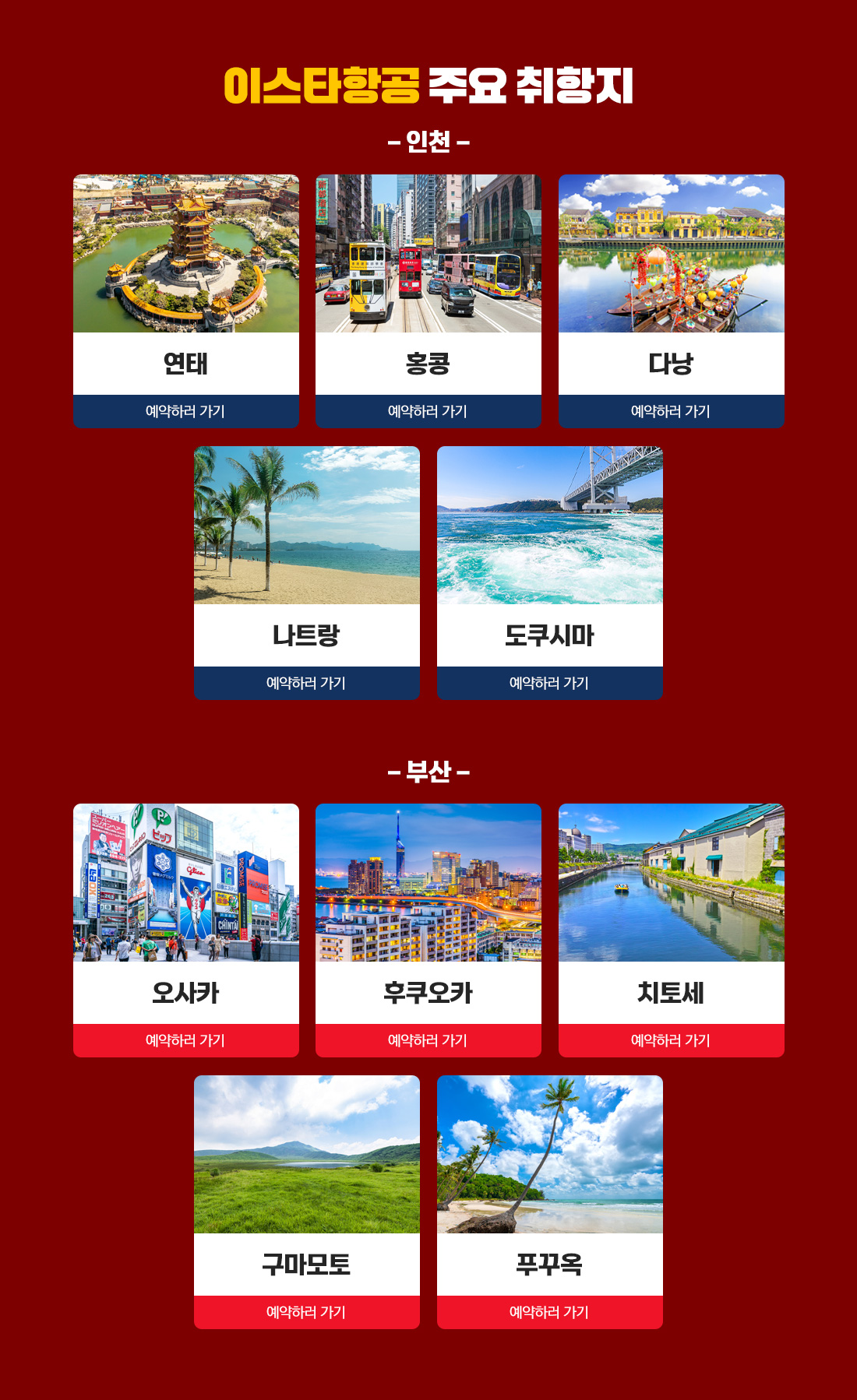Tap 예약하러 가기 for 구마모토
This screenshot has height=1400, width=857.
click(x=306, y=1312)
